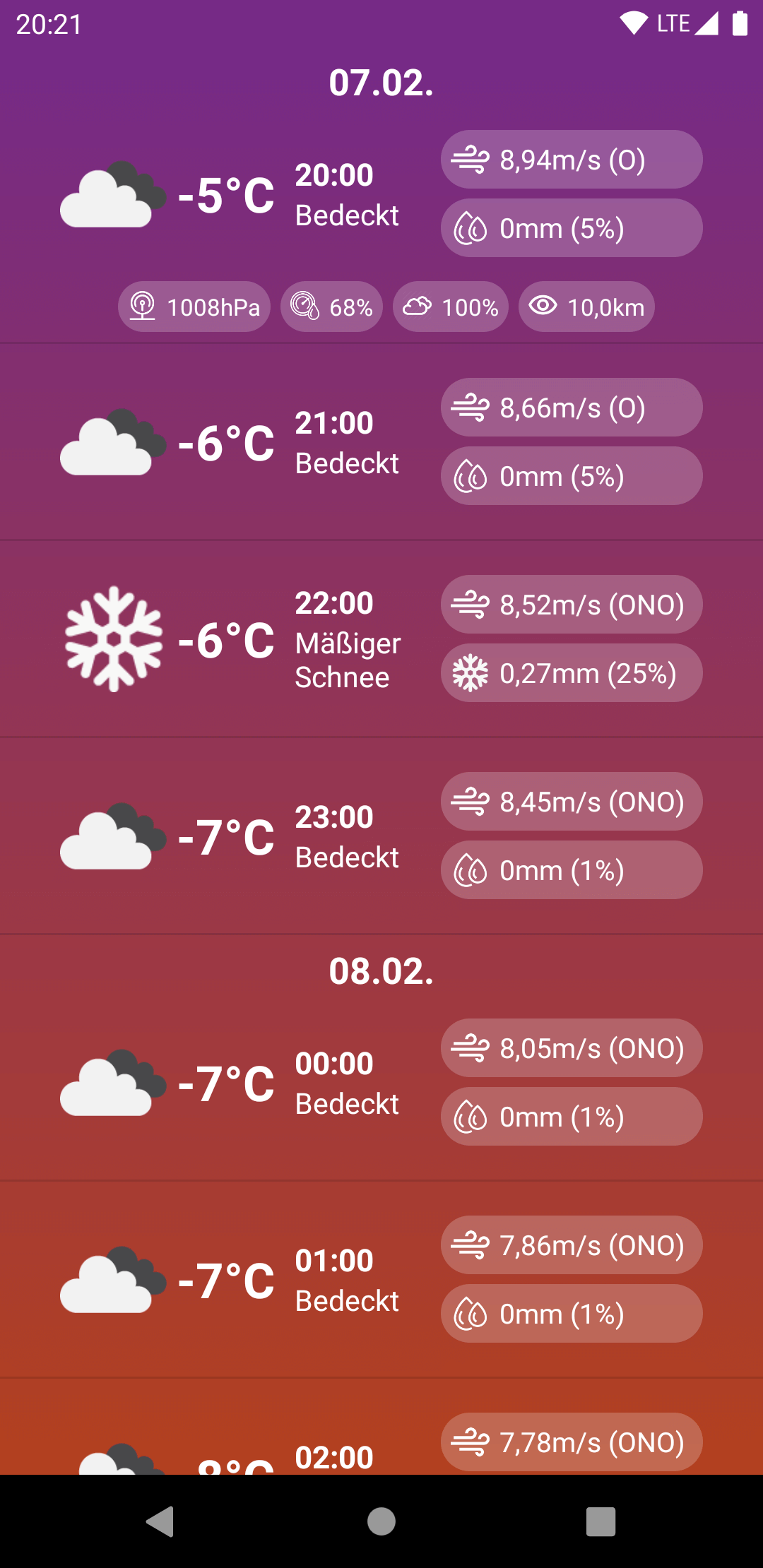Show details for the 01:00 forecast

[x=381, y=1280]
